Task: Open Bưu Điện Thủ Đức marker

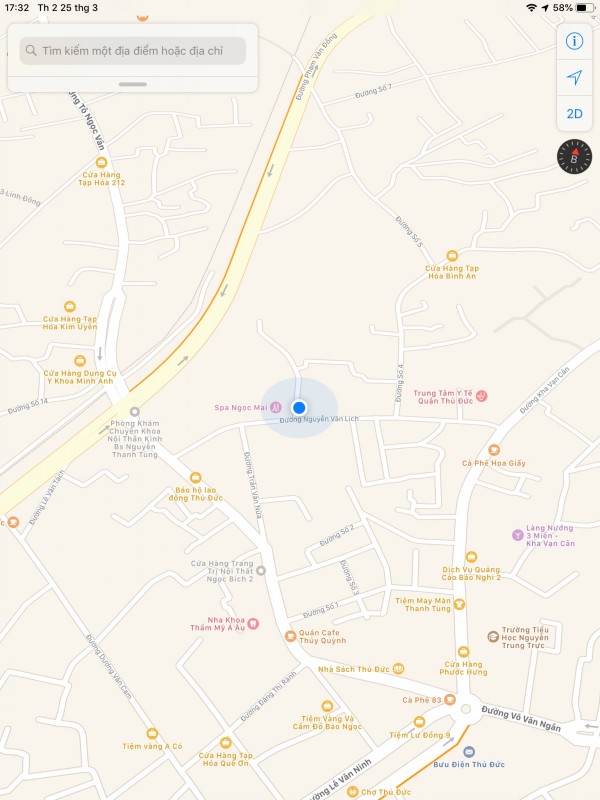Action: coord(469,752)
